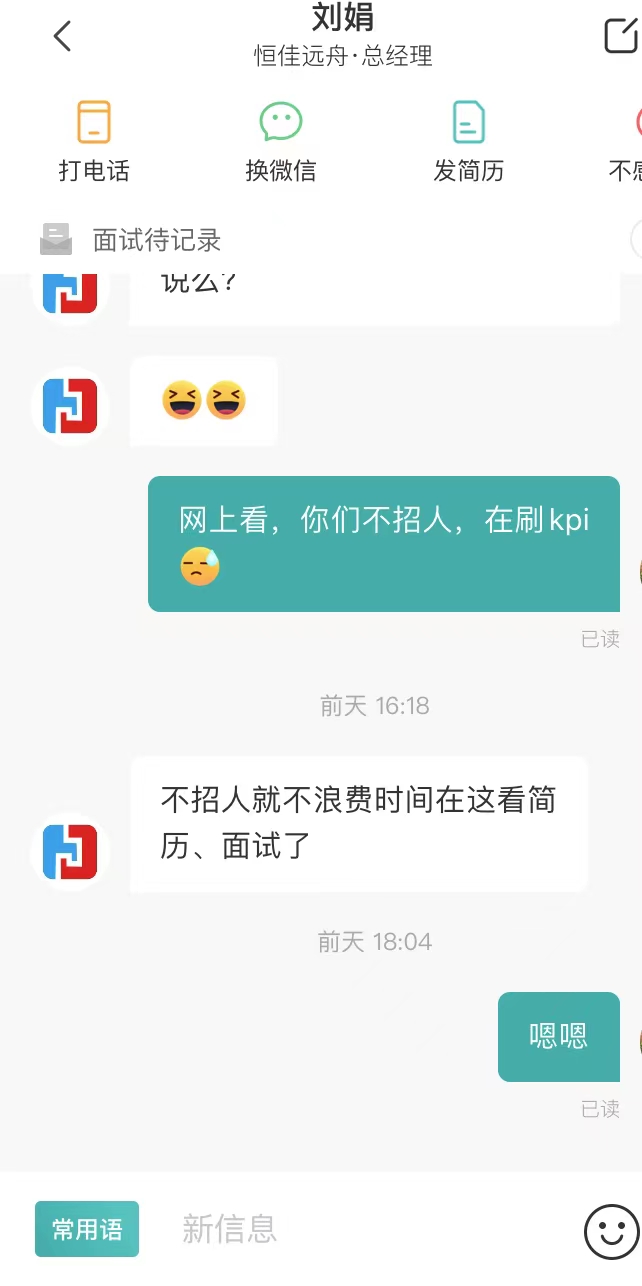Image resolution: width=642 pixels, height=1286 pixels.
Task: Tap the edit note icon in header
Action: coord(621,36)
